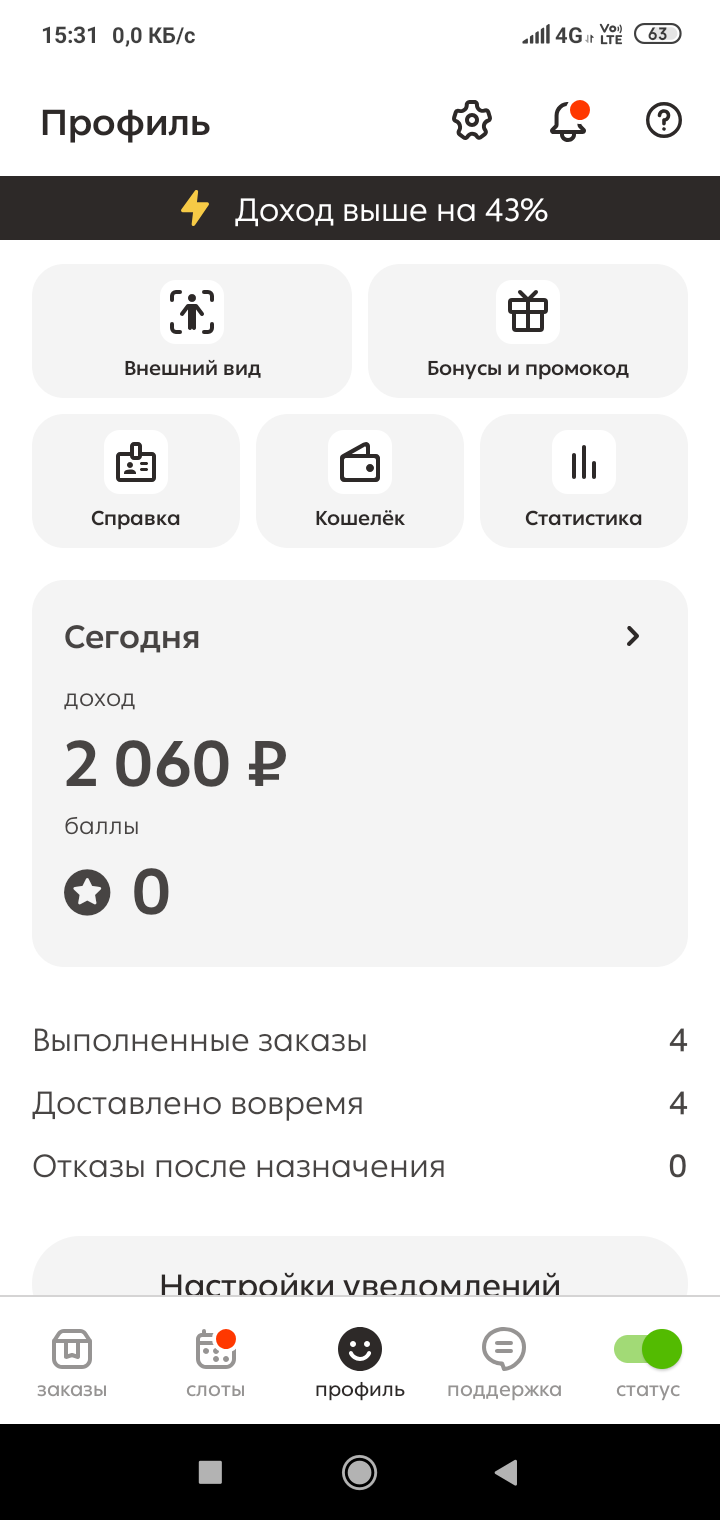Switch to the заказы tab
The height and width of the screenshot is (1520, 720).
[72, 1361]
